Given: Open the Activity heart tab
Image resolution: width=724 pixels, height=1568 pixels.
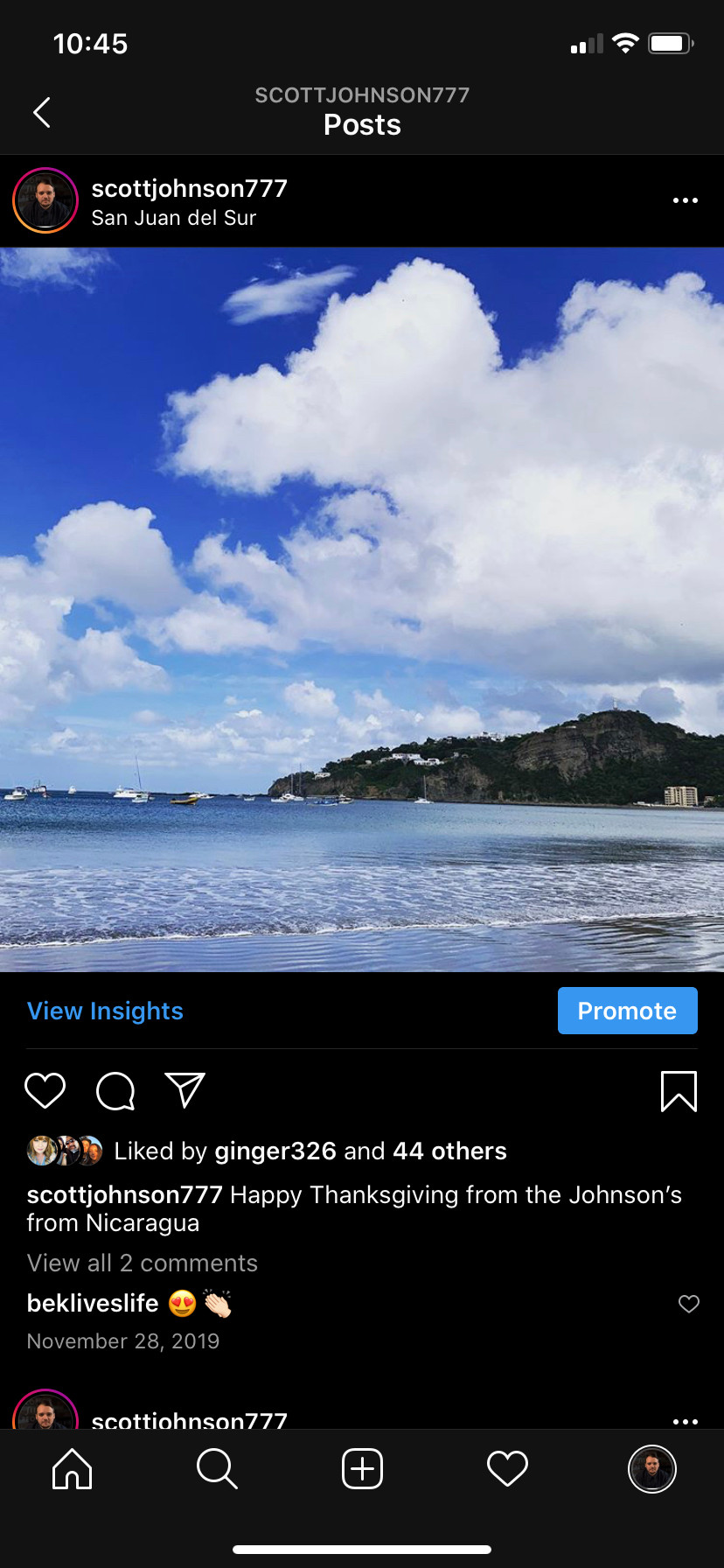Looking at the screenshot, I should point(507,1468).
